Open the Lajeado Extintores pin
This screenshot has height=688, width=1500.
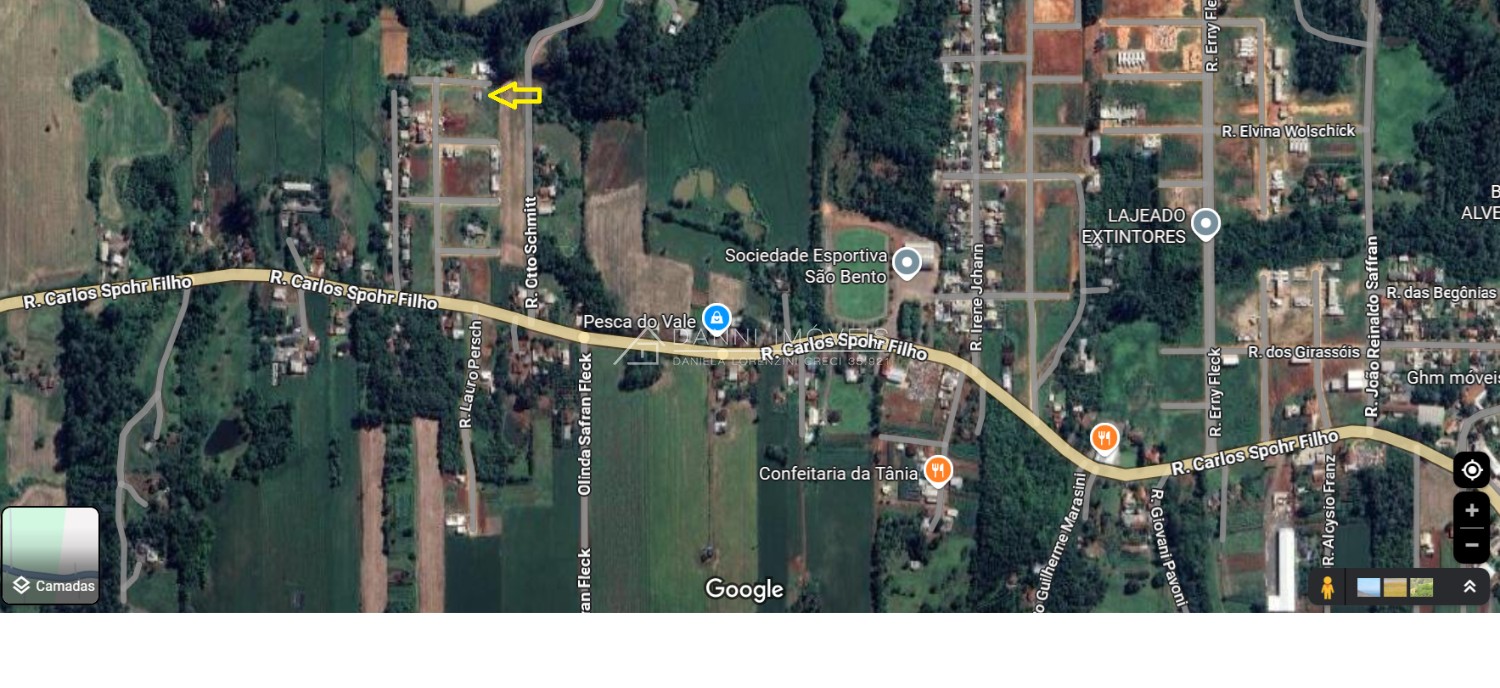coord(1206,224)
